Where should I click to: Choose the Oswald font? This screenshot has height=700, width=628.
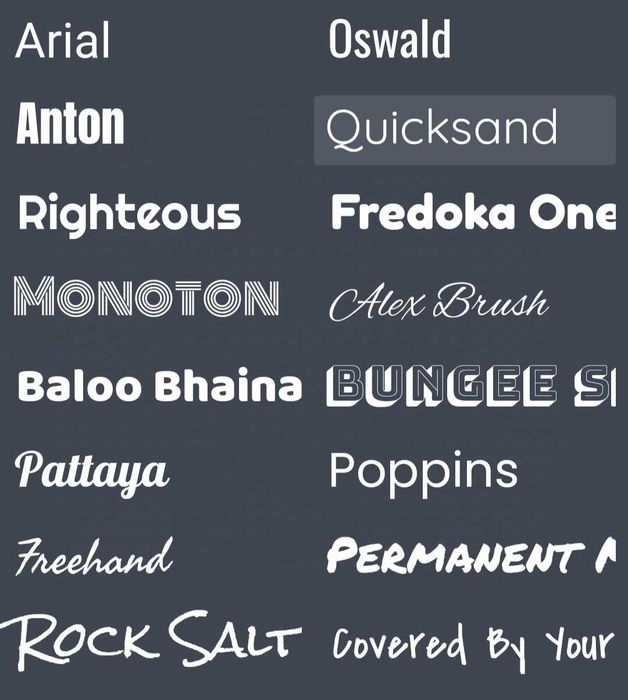tap(390, 41)
